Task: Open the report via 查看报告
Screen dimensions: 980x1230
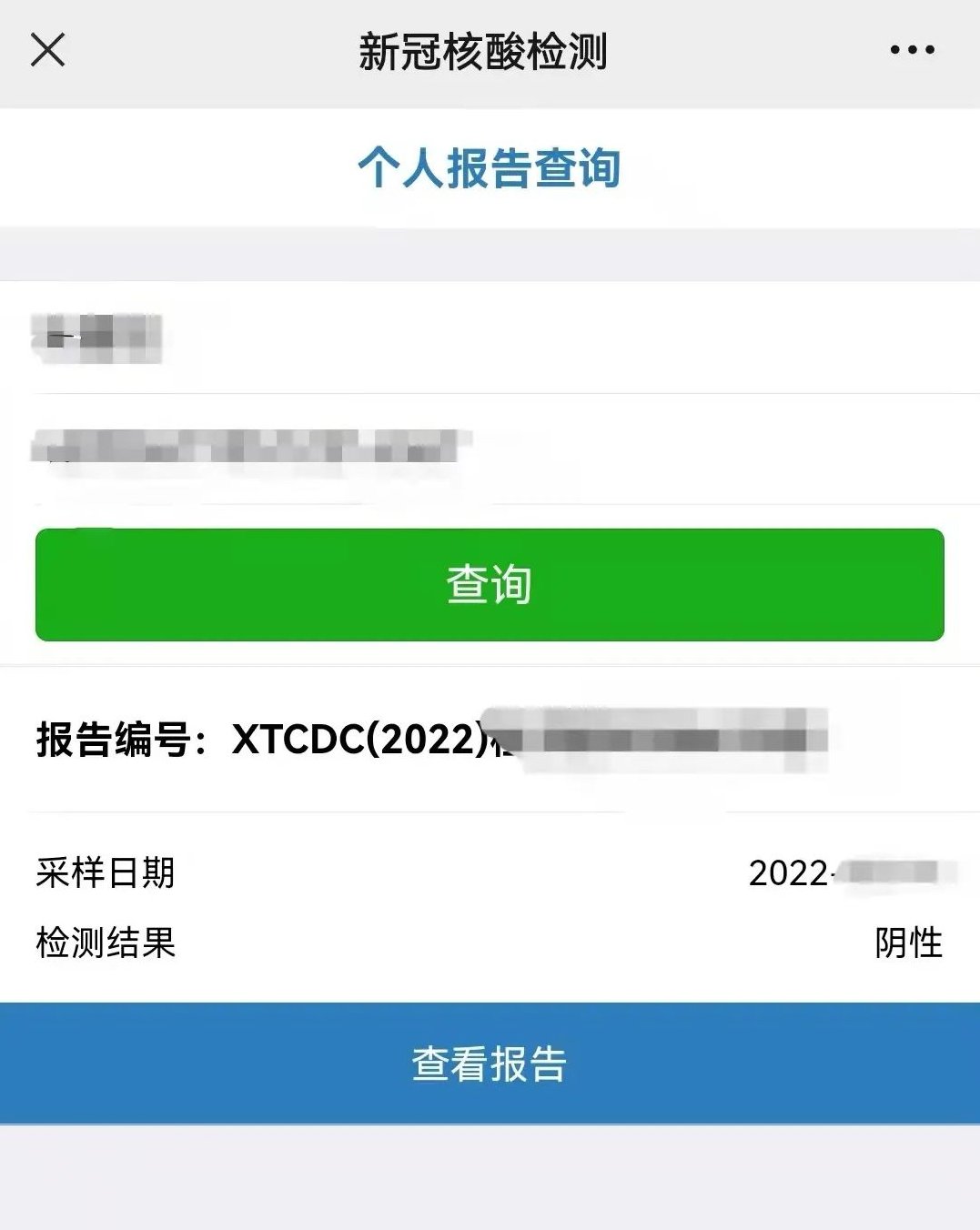Action: (490, 1064)
